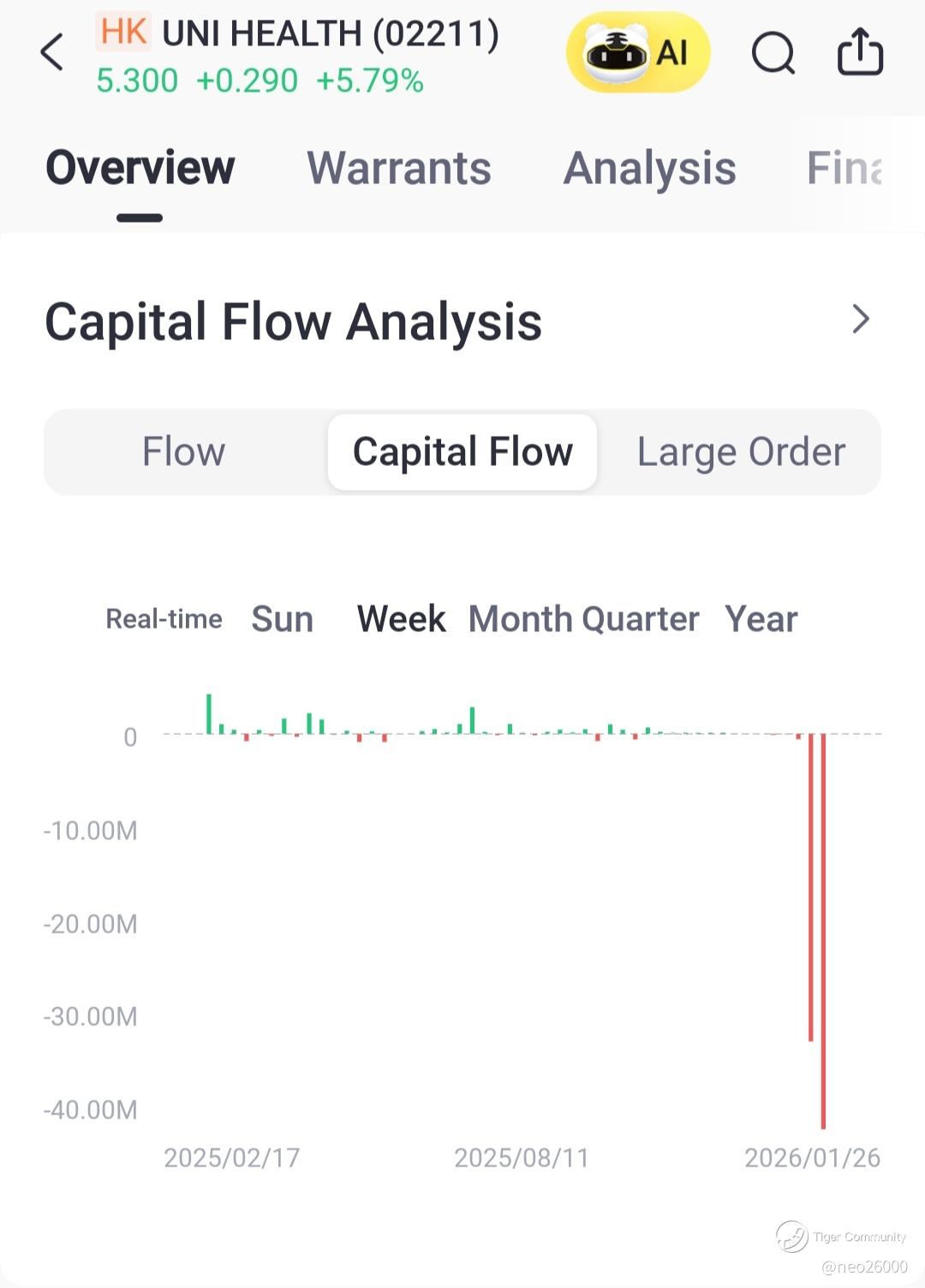Select the Capital Flow segment
This screenshot has width=925, height=1288.
(462, 452)
